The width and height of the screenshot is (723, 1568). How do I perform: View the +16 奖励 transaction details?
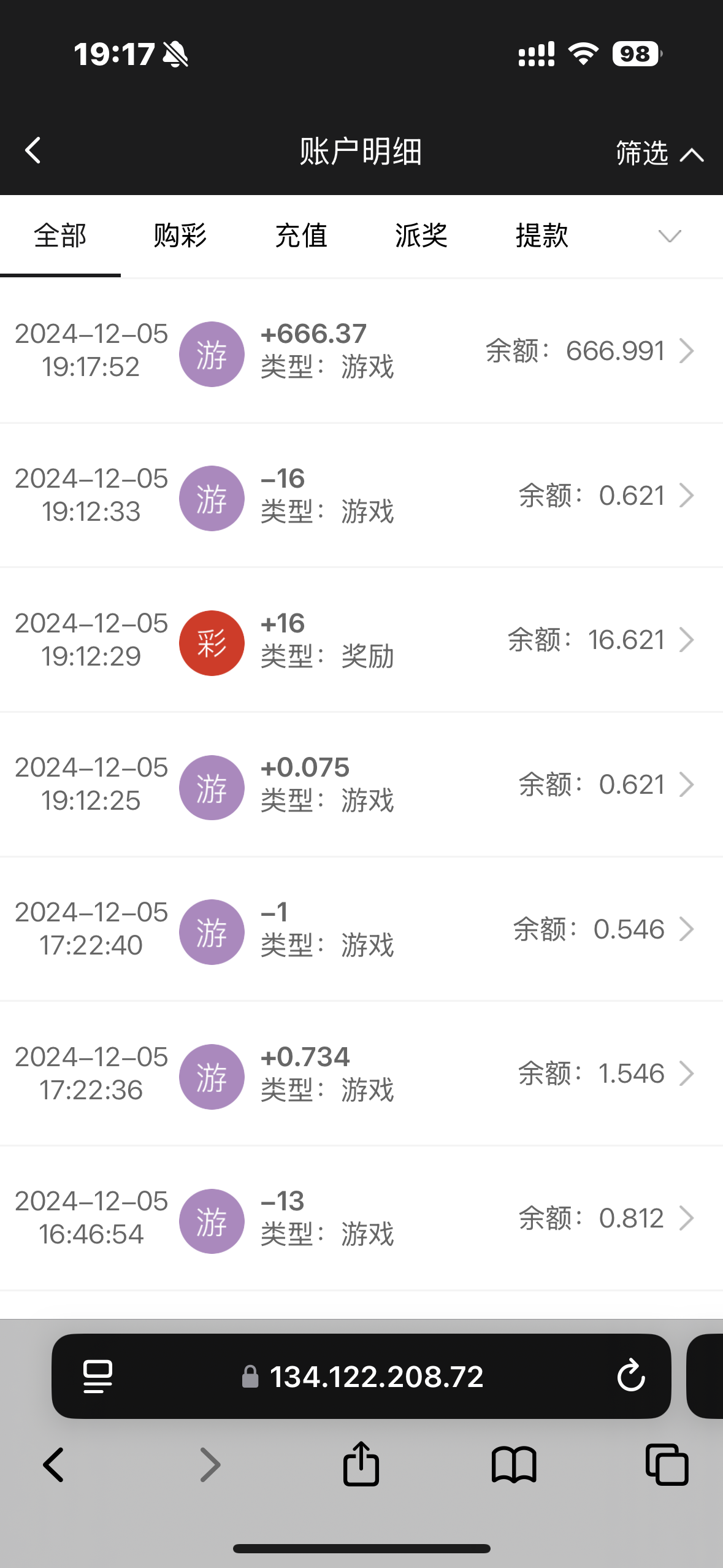click(361, 640)
